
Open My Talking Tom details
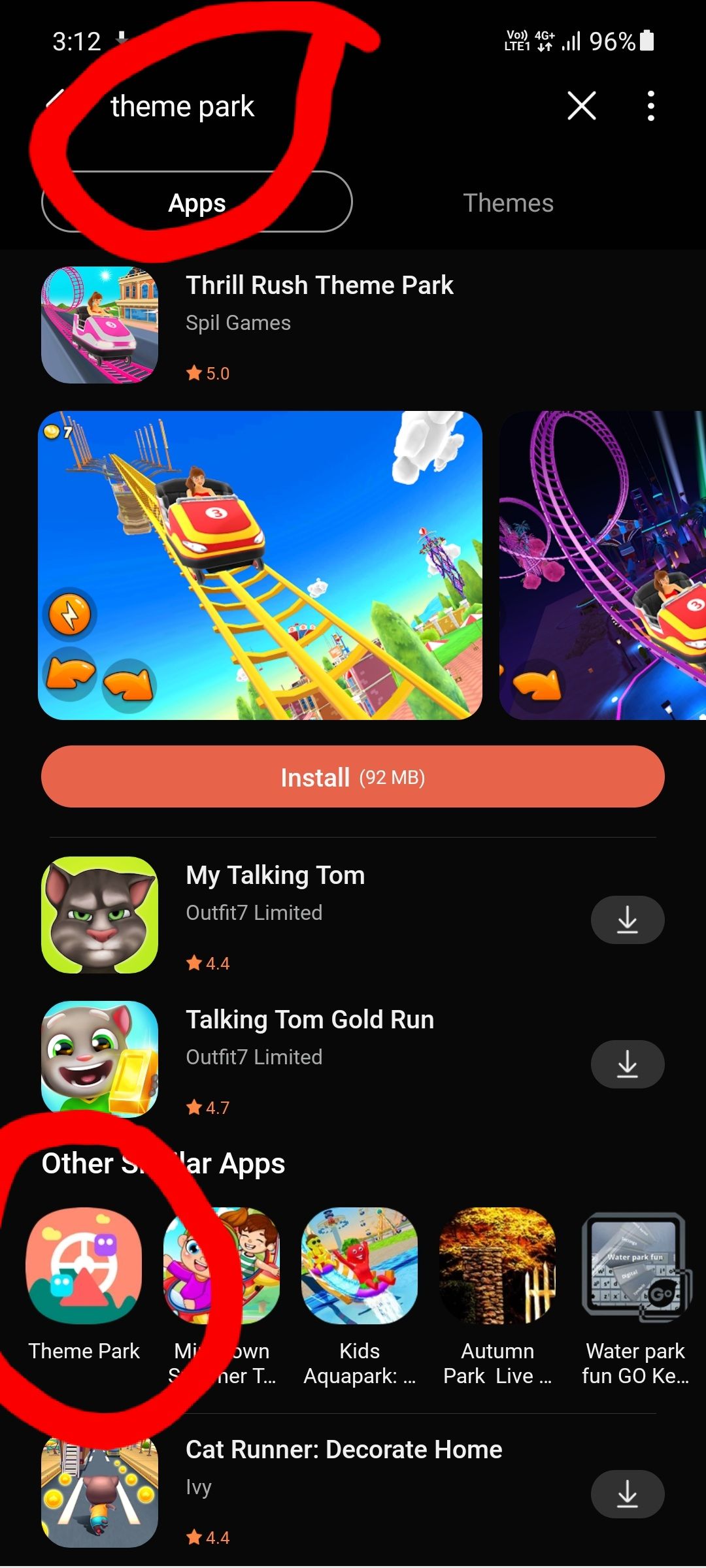pyautogui.click(x=275, y=875)
